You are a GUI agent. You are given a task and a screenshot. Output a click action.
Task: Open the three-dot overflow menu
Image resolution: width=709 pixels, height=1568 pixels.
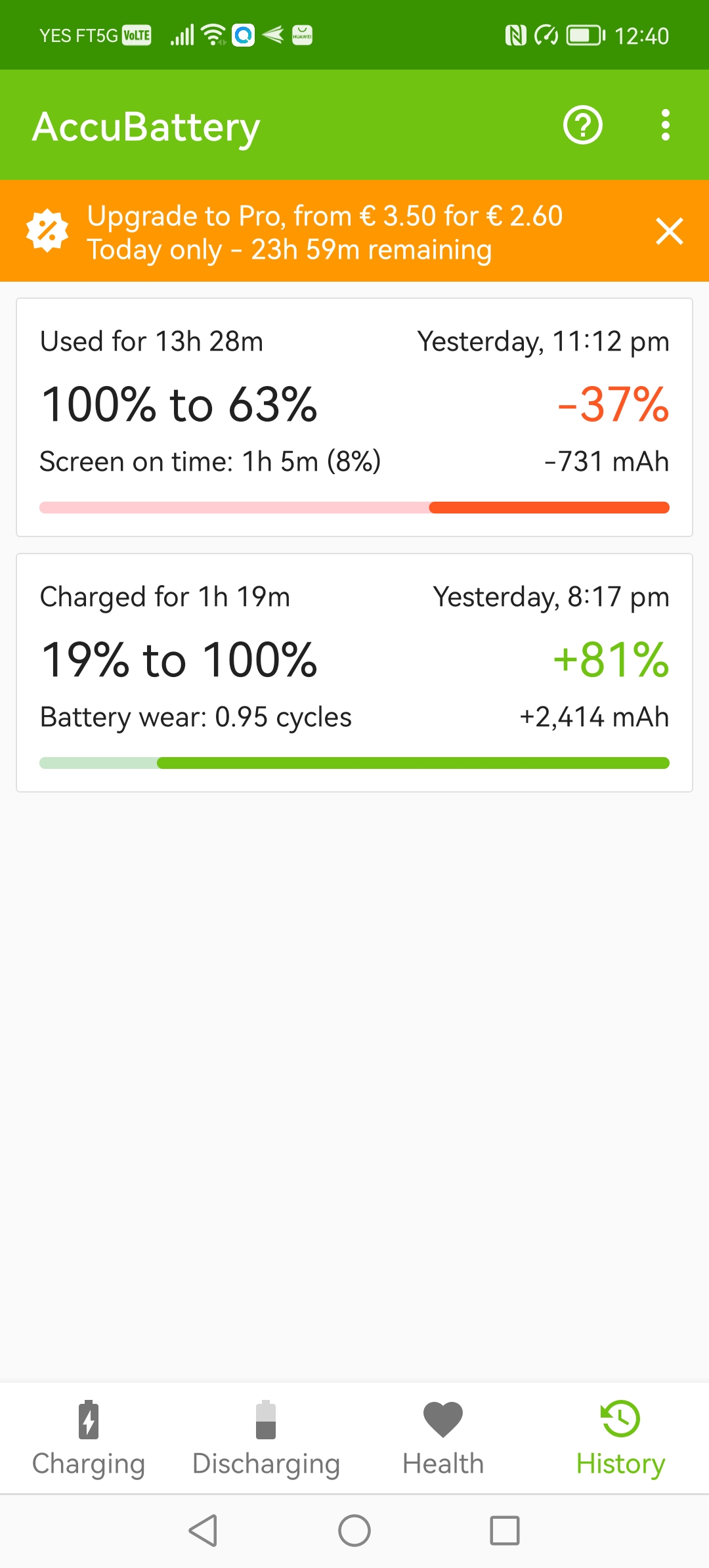coord(666,125)
